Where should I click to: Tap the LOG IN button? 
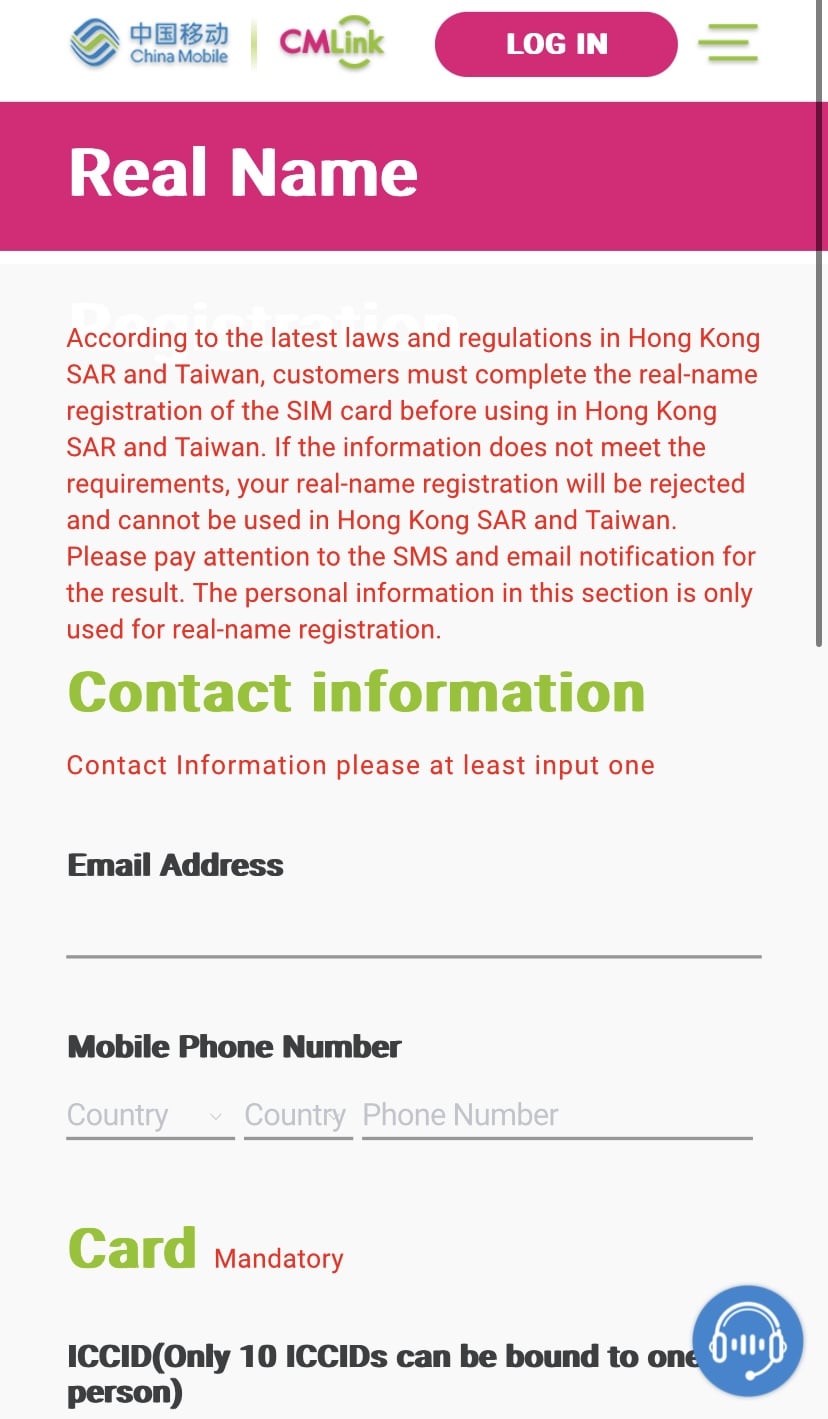click(556, 44)
